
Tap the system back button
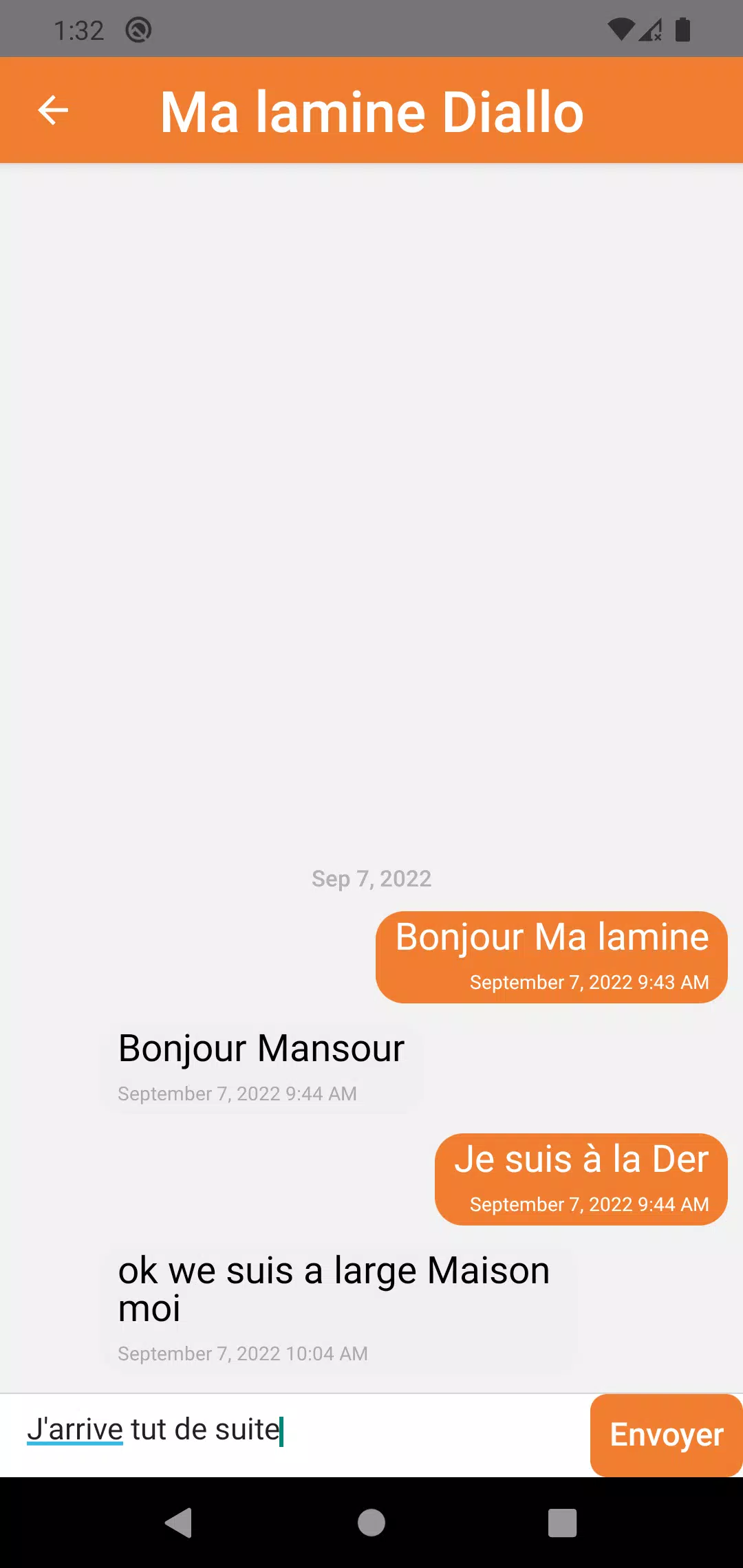coord(179,1523)
